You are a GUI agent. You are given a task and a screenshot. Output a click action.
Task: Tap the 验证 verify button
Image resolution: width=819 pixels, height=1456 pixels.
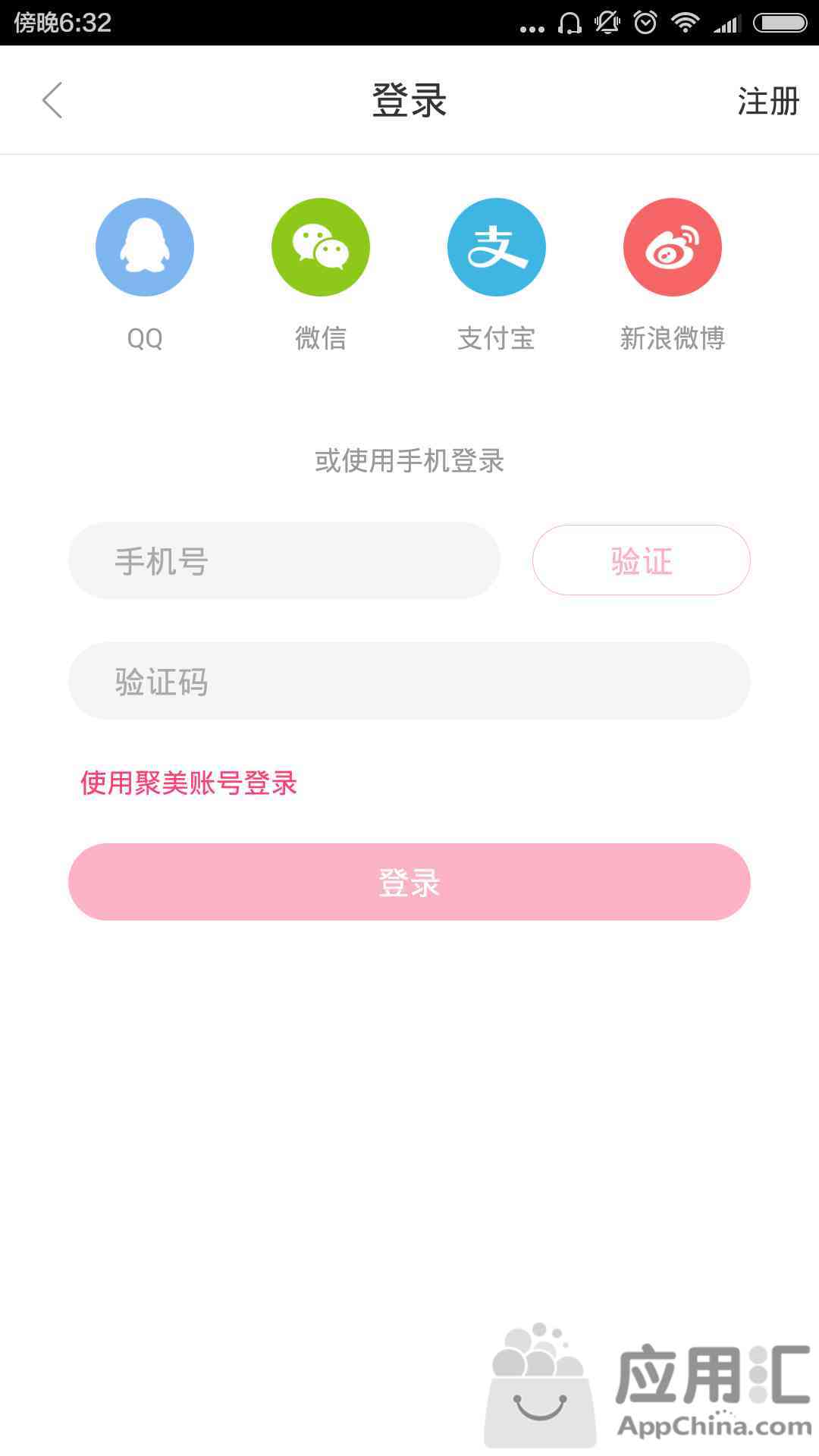click(x=642, y=560)
